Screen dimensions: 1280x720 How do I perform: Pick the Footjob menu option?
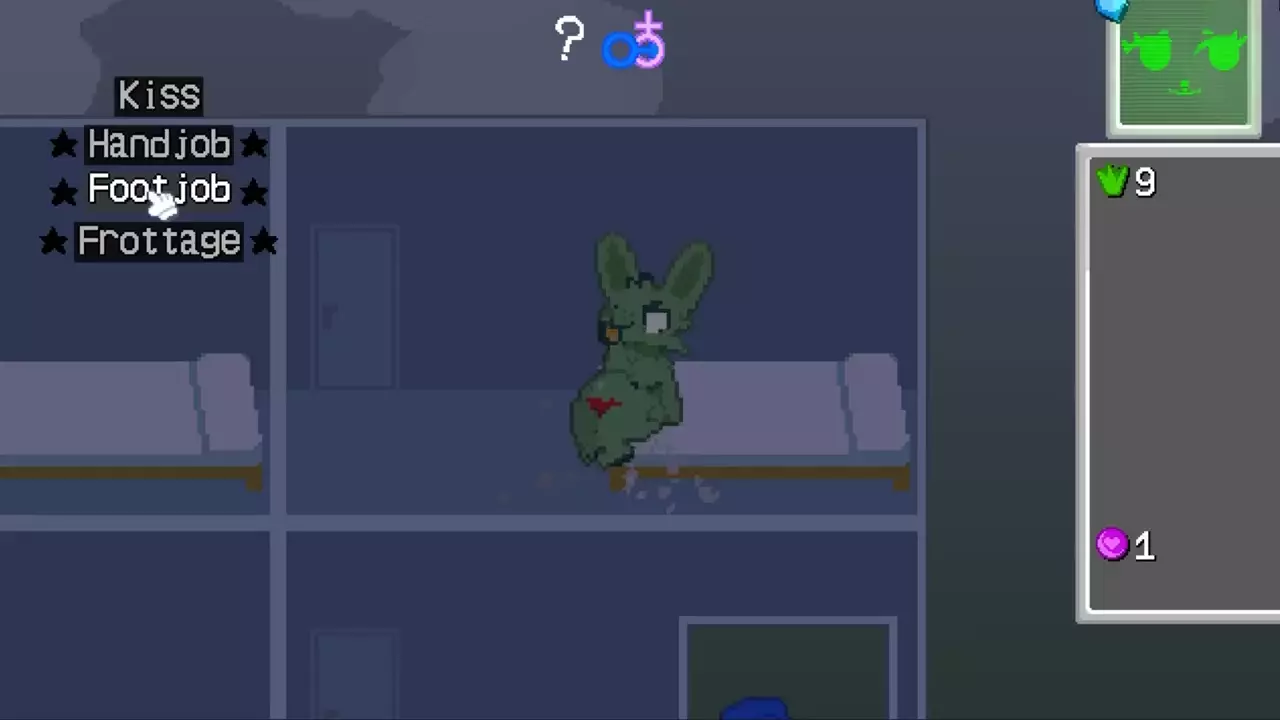tap(159, 190)
